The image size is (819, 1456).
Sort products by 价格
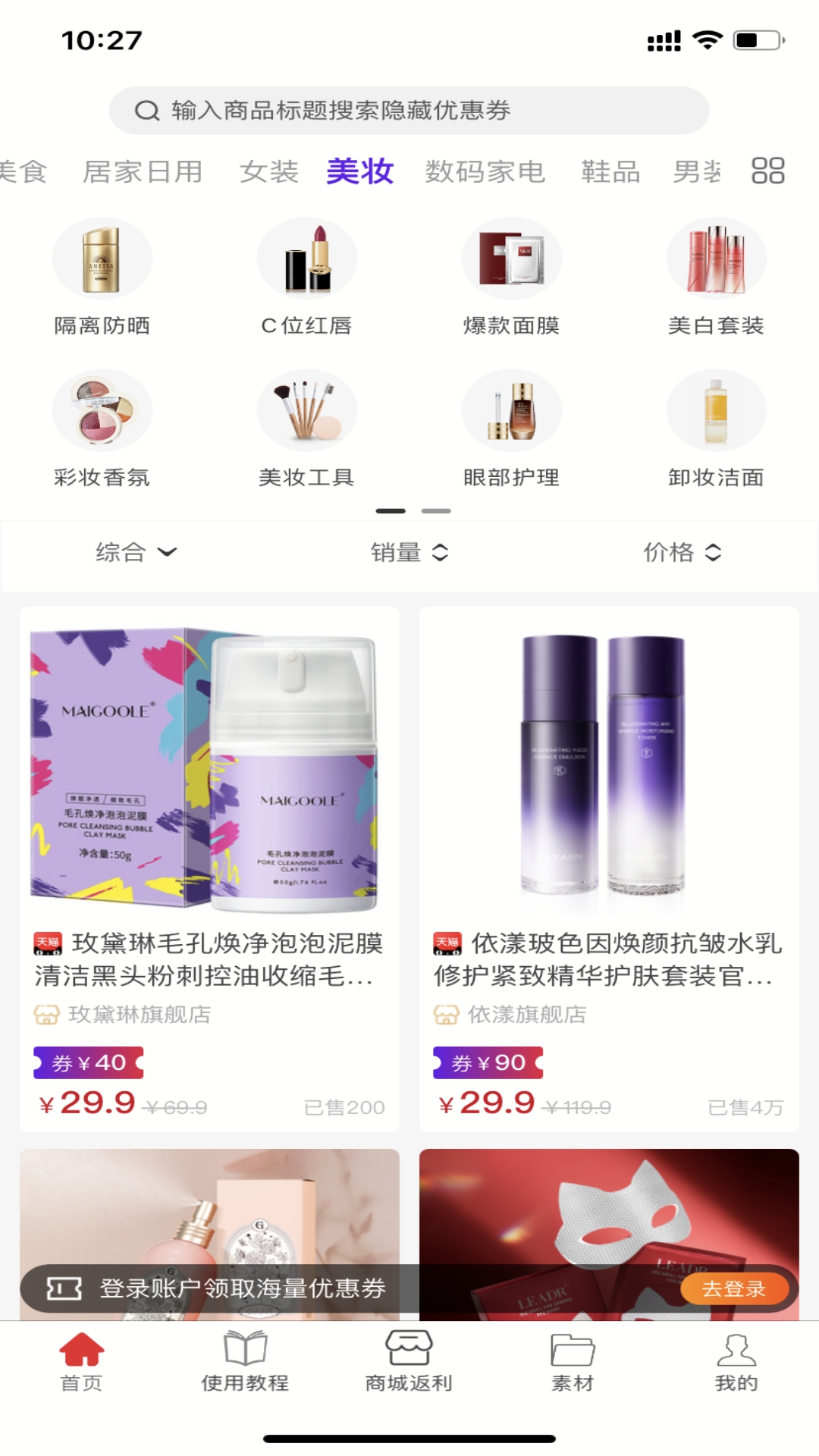click(682, 552)
